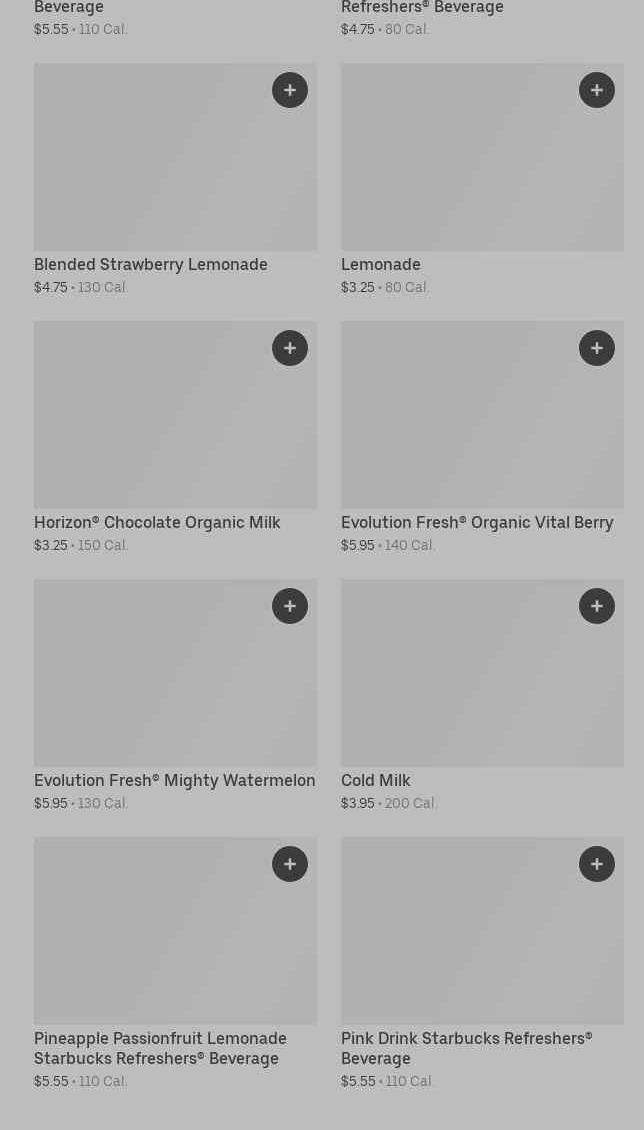The height and width of the screenshot is (1130, 644).
Task: Add Cold Milk to the order
Action: tap(597, 606)
